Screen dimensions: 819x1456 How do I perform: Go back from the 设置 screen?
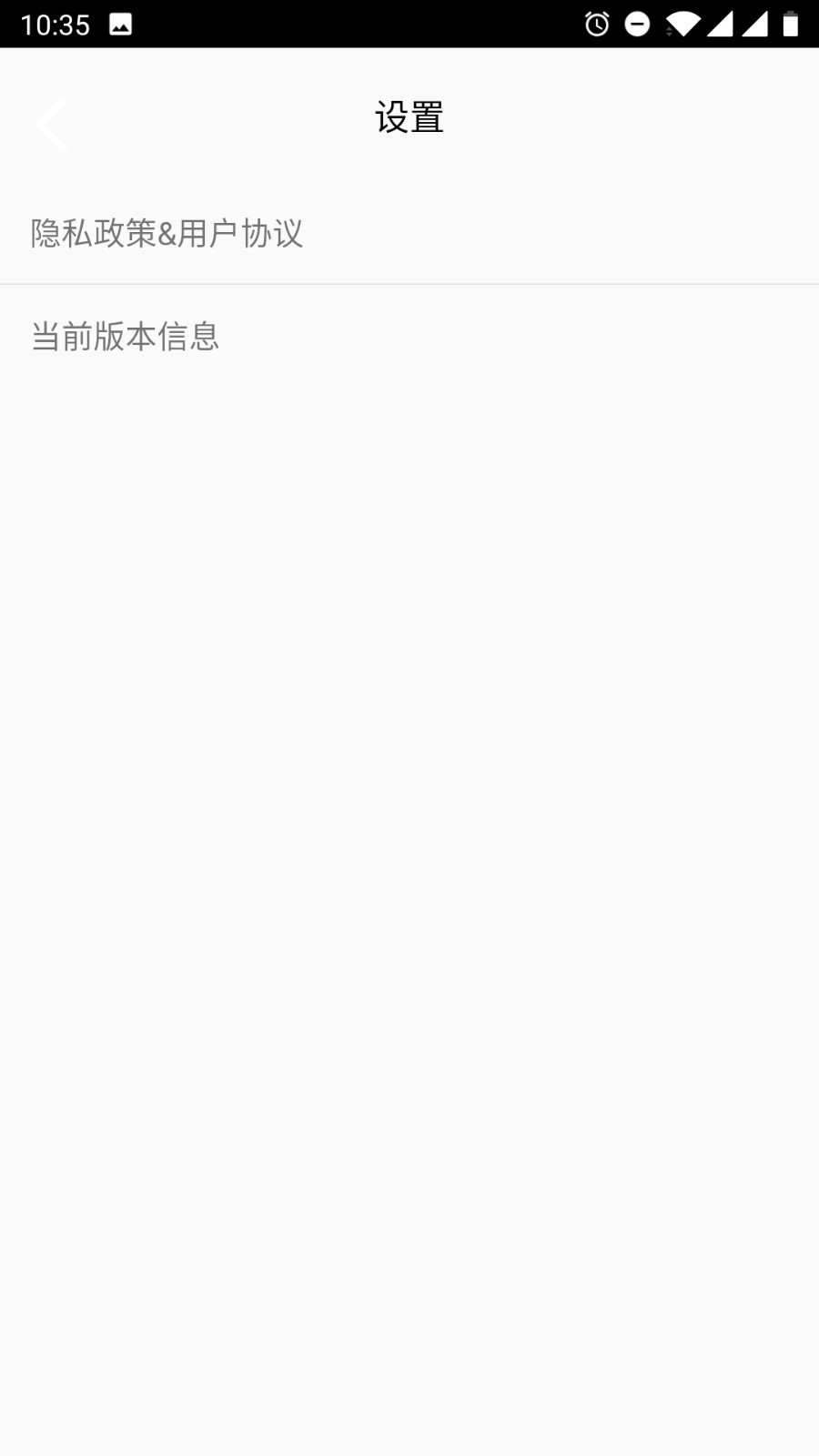[52, 124]
